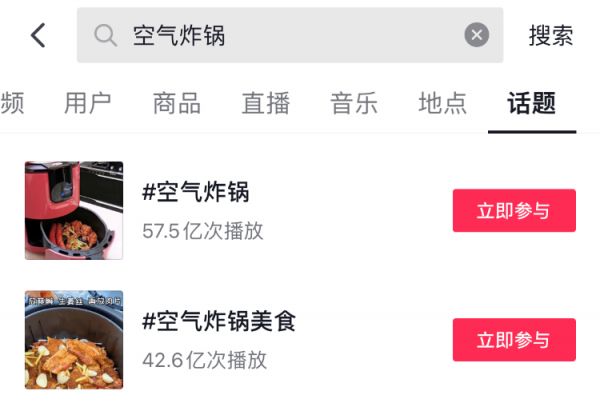Go back using the arrow icon
Viewport: 600px width, 403px height.
coord(38,36)
